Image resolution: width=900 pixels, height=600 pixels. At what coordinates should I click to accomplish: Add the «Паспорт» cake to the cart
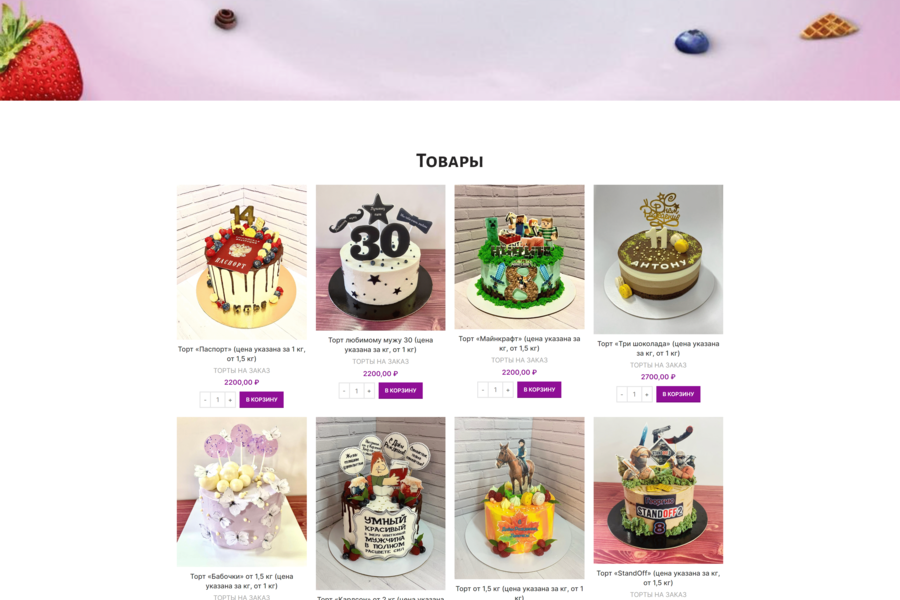click(x=261, y=400)
